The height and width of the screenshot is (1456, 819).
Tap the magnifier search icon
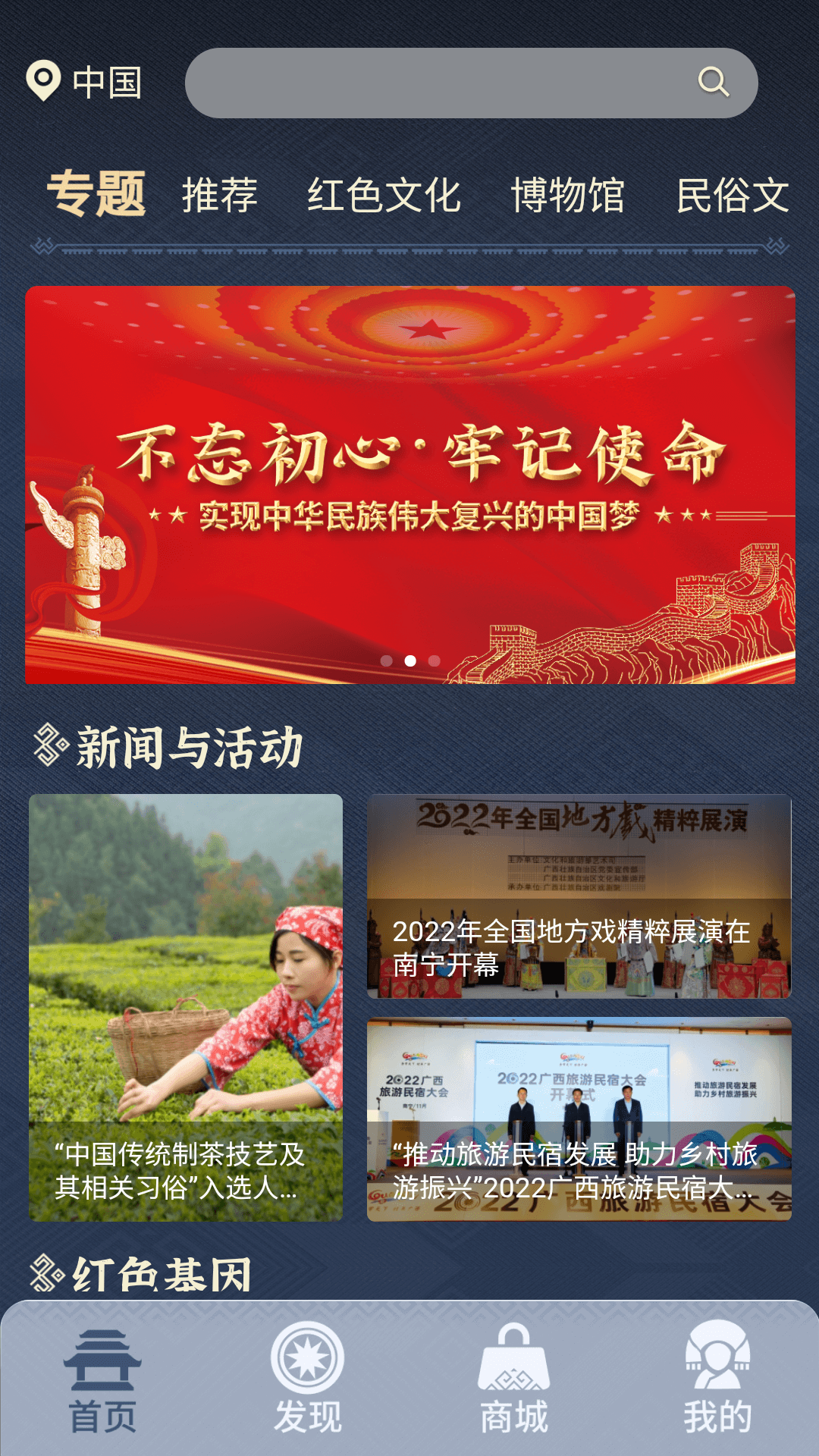tap(713, 82)
